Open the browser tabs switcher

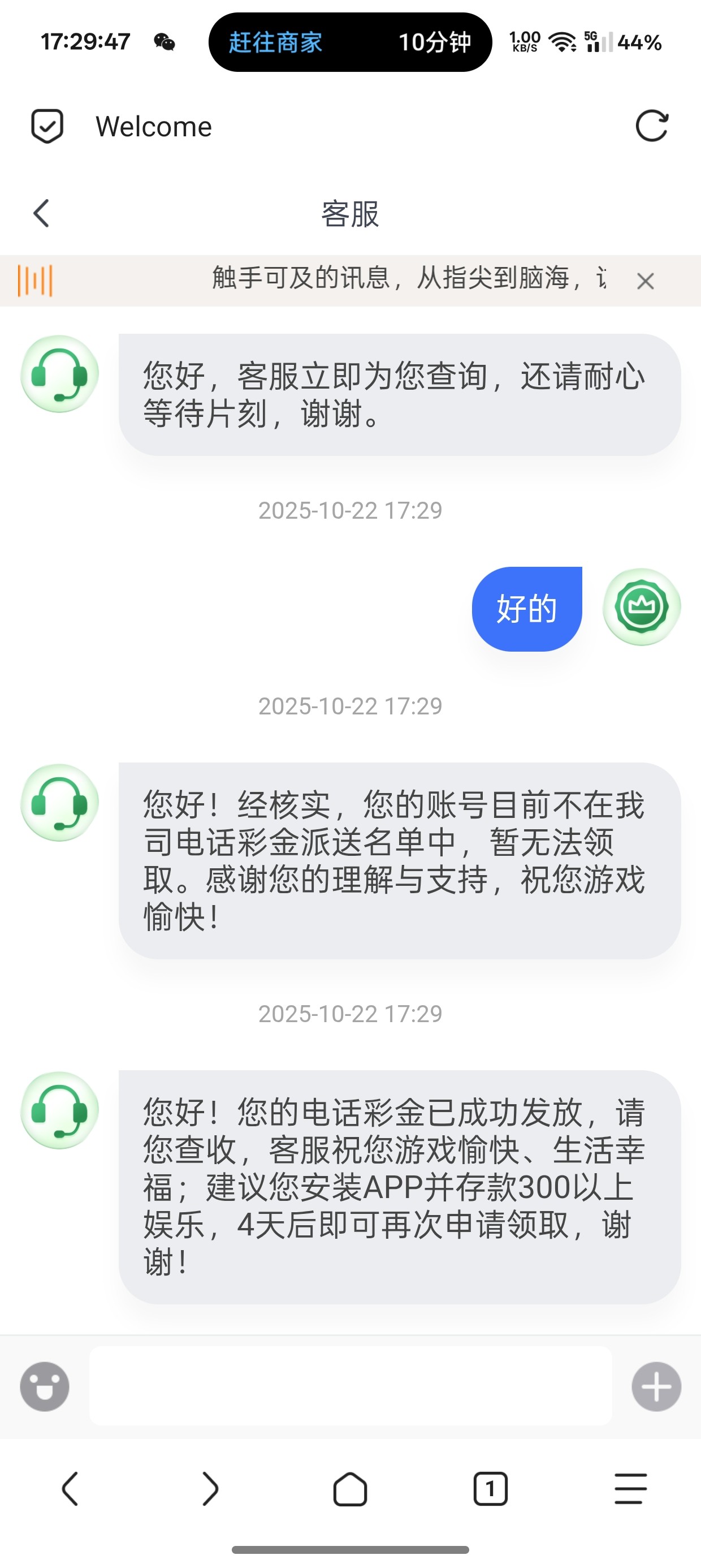tap(491, 1489)
